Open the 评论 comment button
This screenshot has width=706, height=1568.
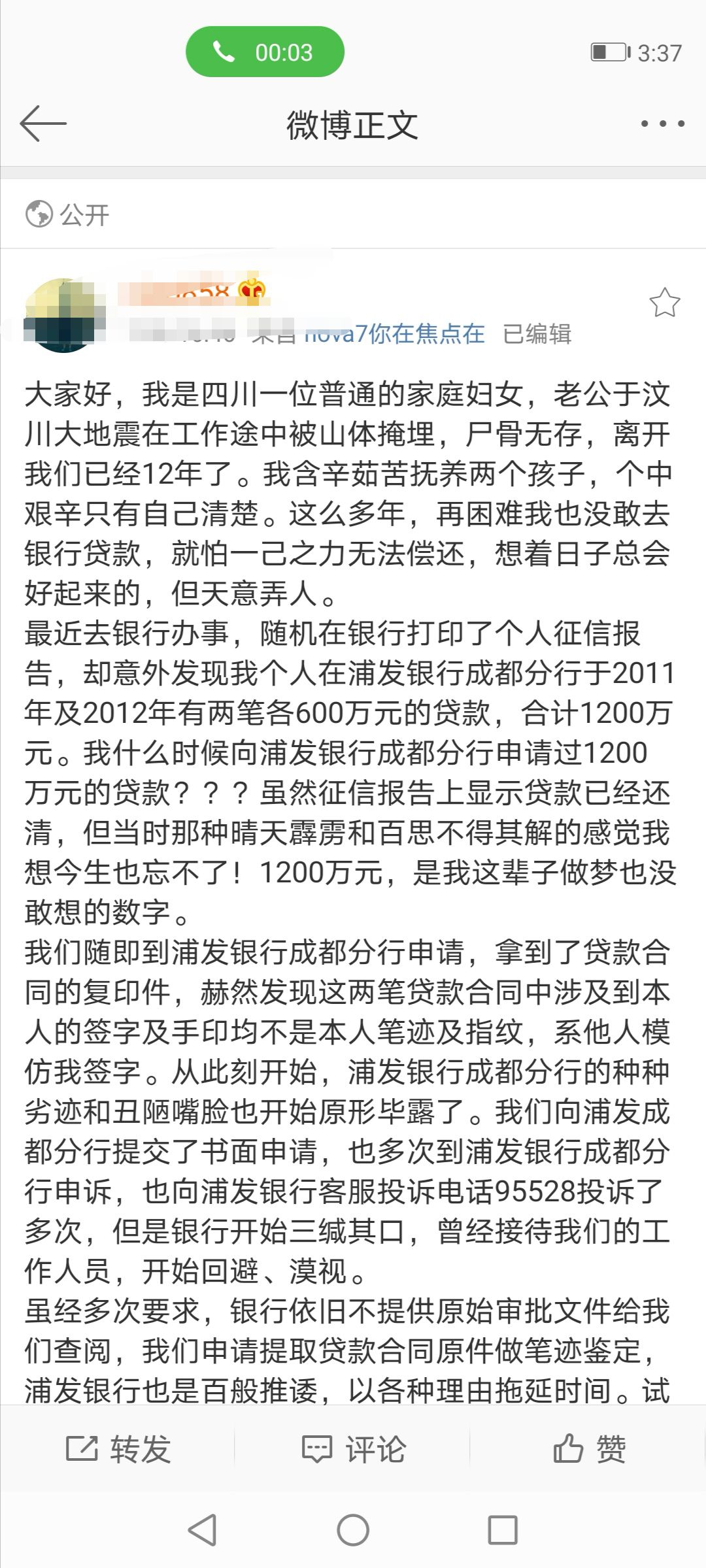pos(353,1449)
